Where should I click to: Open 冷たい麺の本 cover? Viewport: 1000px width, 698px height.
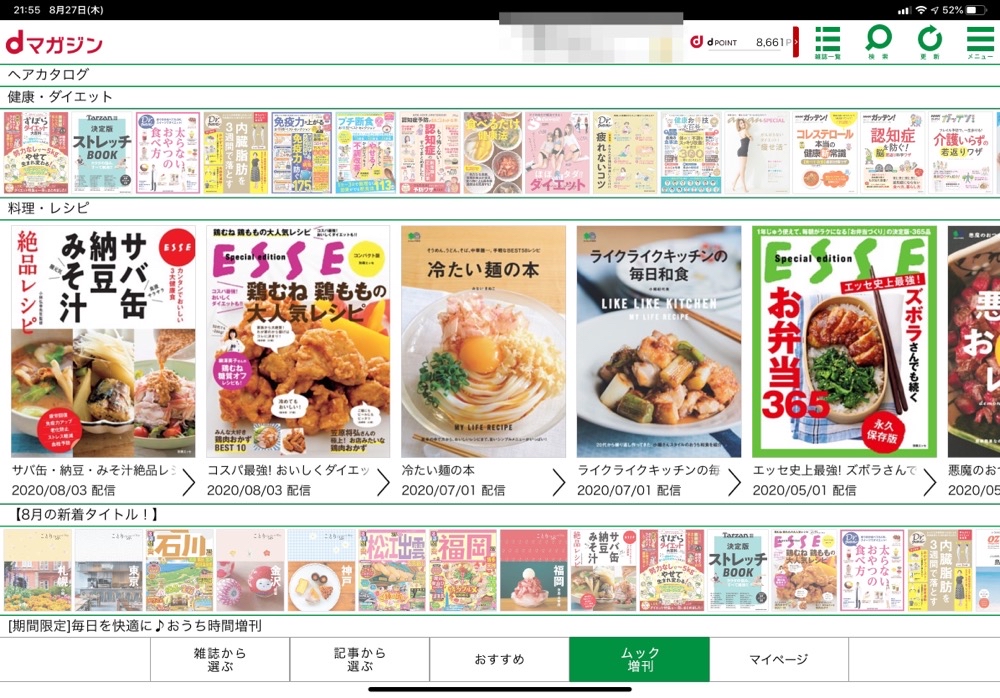click(x=483, y=341)
